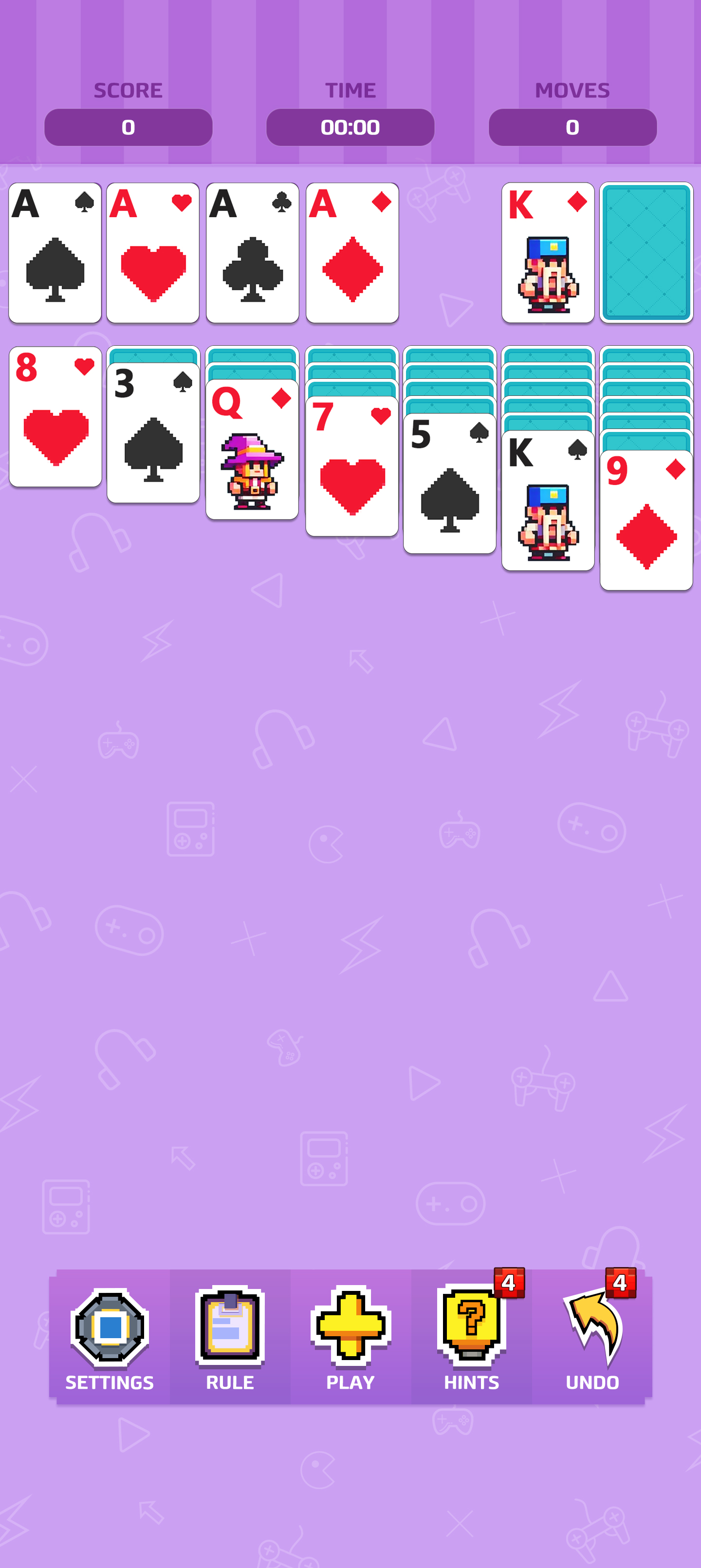View the game Rule page
This screenshot has height=1568, width=701.
point(229,1336)
